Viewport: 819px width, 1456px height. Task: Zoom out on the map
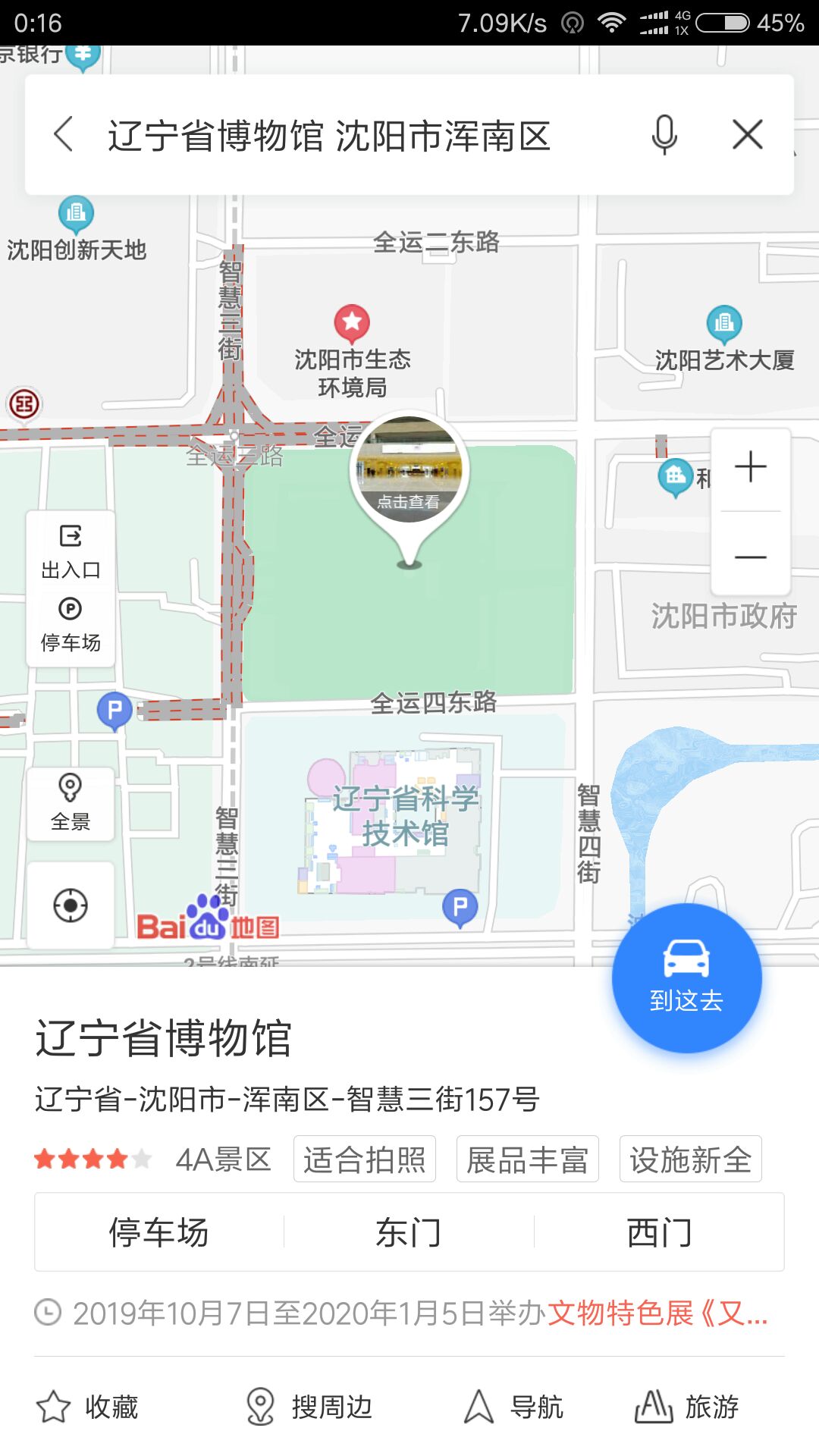(751, 557)
